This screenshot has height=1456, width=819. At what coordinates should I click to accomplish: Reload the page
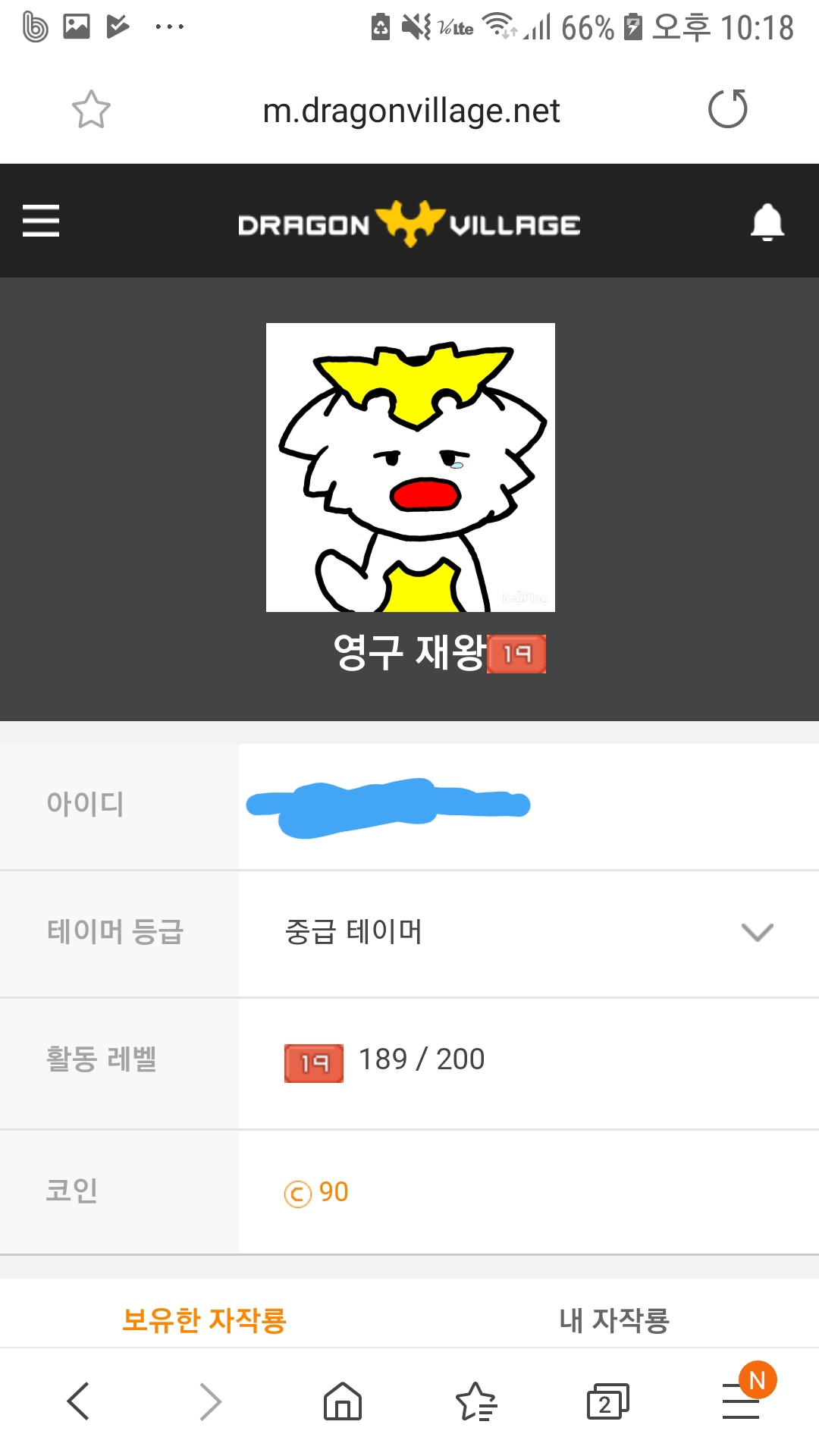(727, 109)
